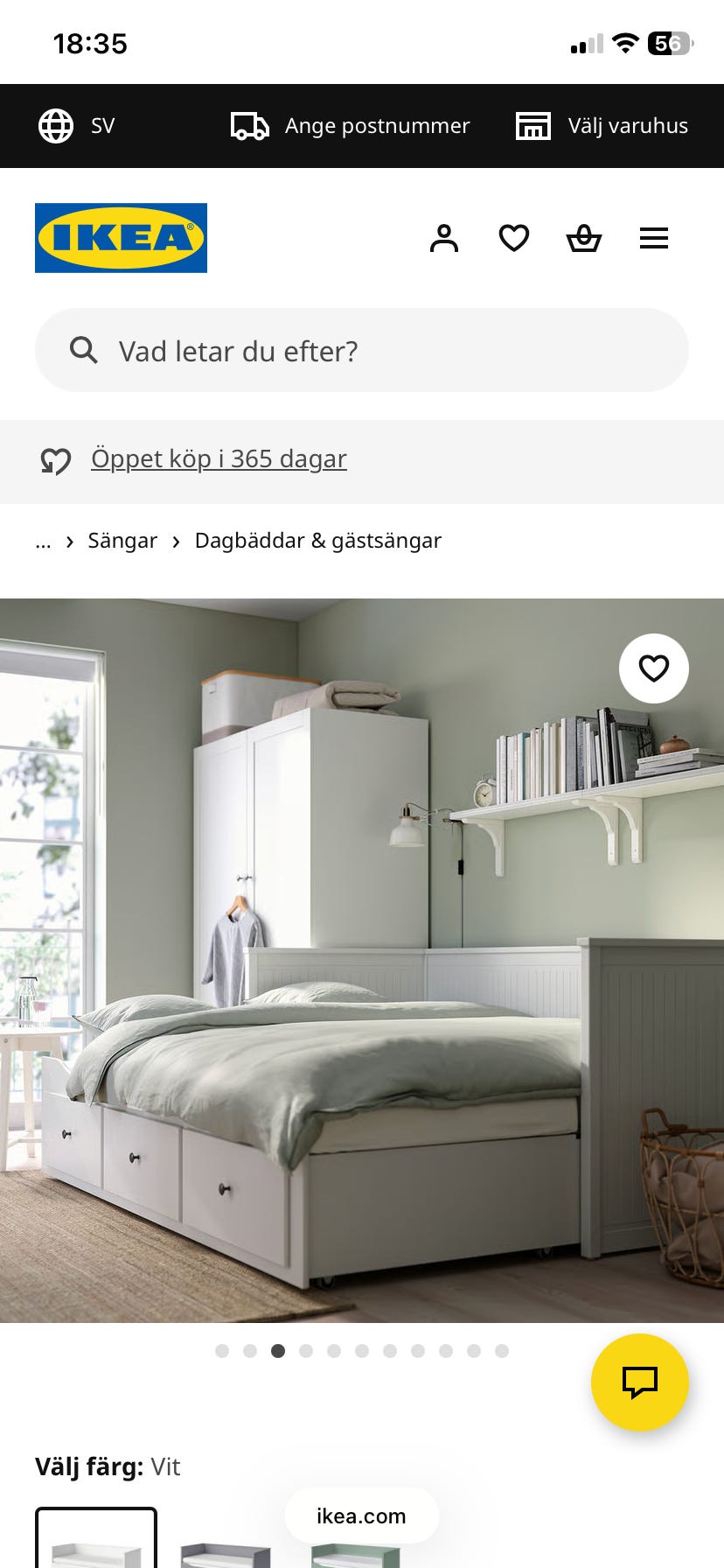
Task: Click the delivery truck icon near Ange postnummer
Action: pos(247,125)
